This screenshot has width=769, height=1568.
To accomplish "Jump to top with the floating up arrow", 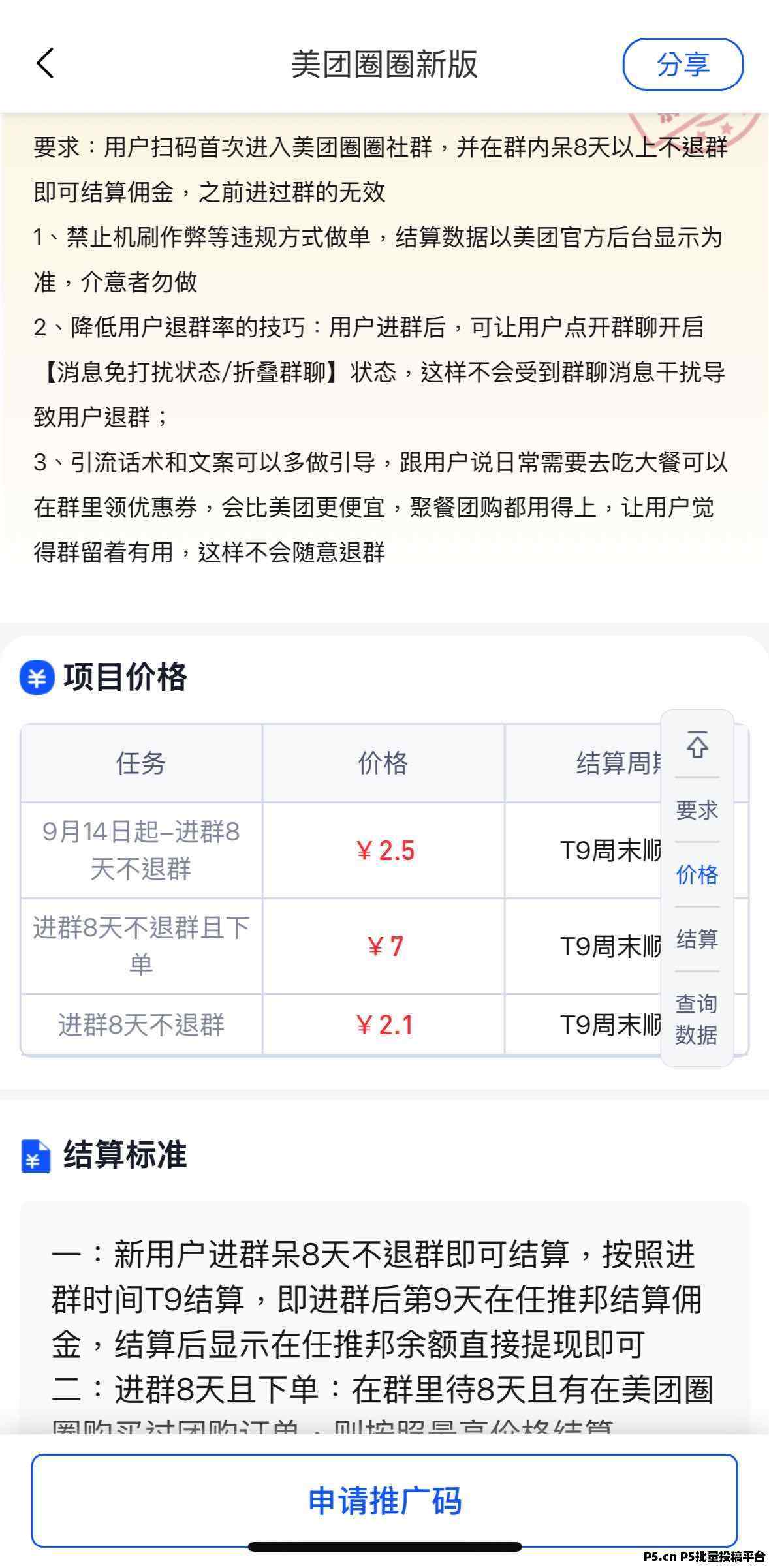I will click(x=697, y=746).
